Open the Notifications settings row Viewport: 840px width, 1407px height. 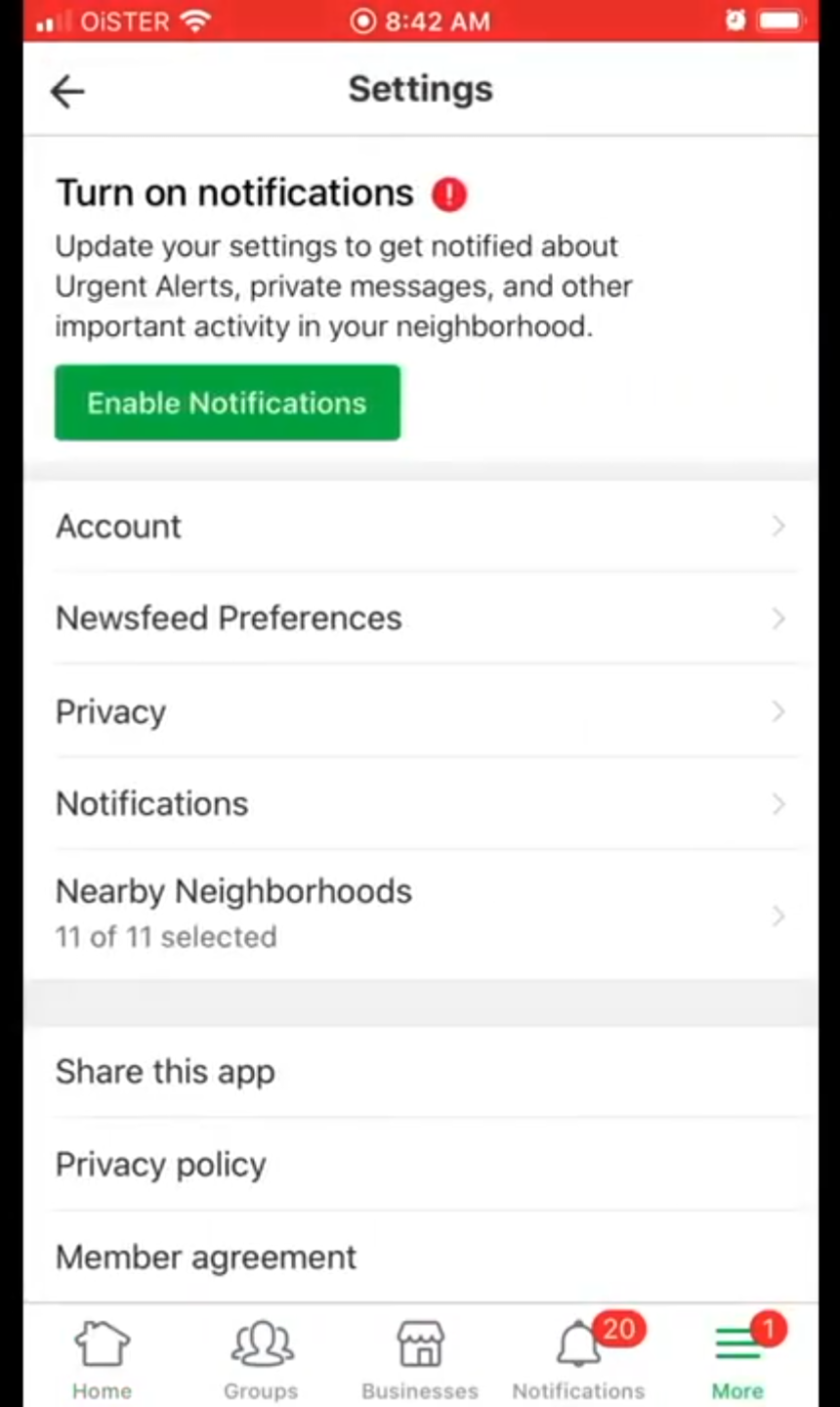(x=420, y=803)
